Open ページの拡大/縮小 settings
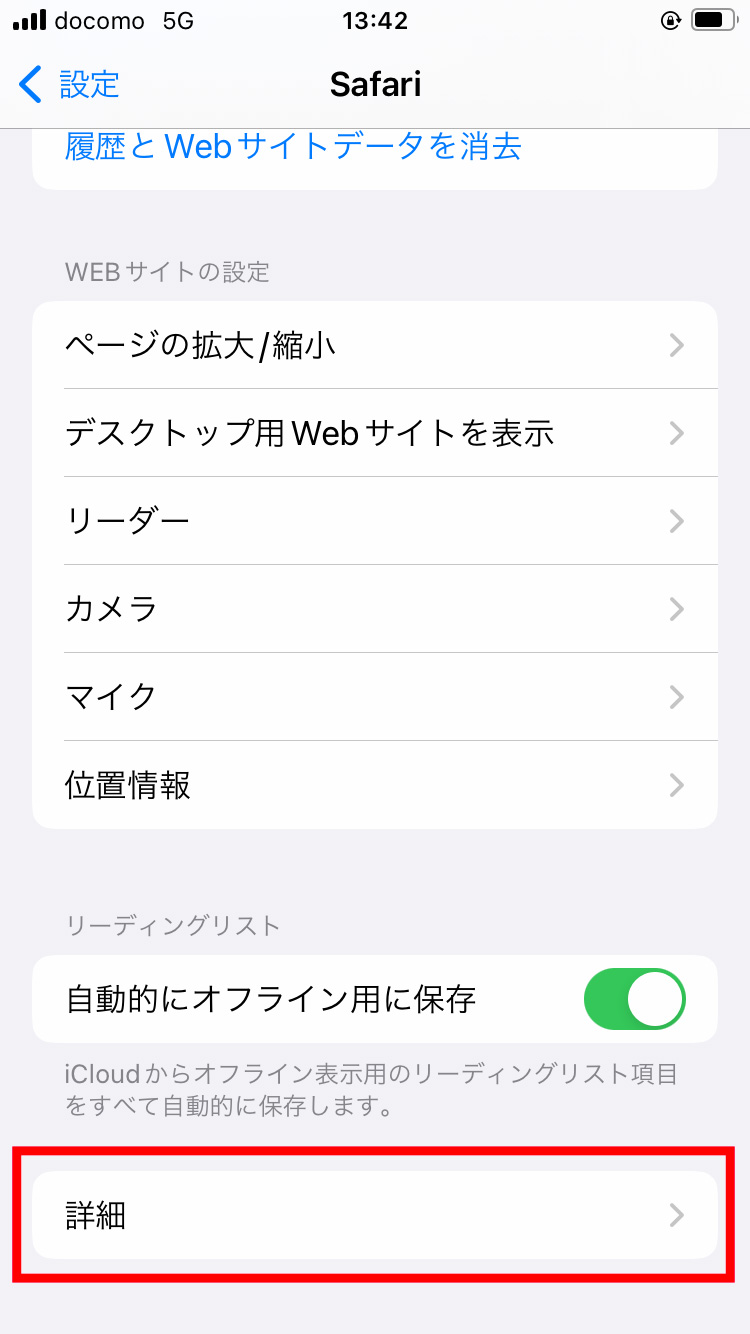Image resolution: width=750 pixels, height=1334 pixels. click(375, 345)
